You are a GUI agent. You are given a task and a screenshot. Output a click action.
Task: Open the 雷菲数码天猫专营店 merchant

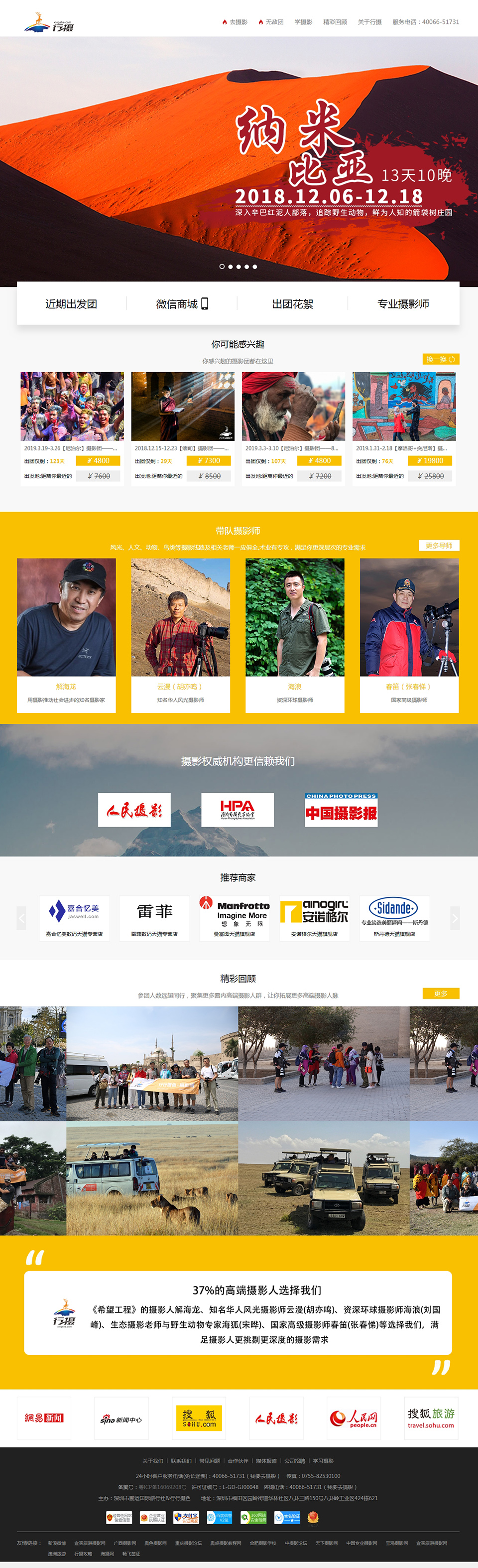(154, 918)
